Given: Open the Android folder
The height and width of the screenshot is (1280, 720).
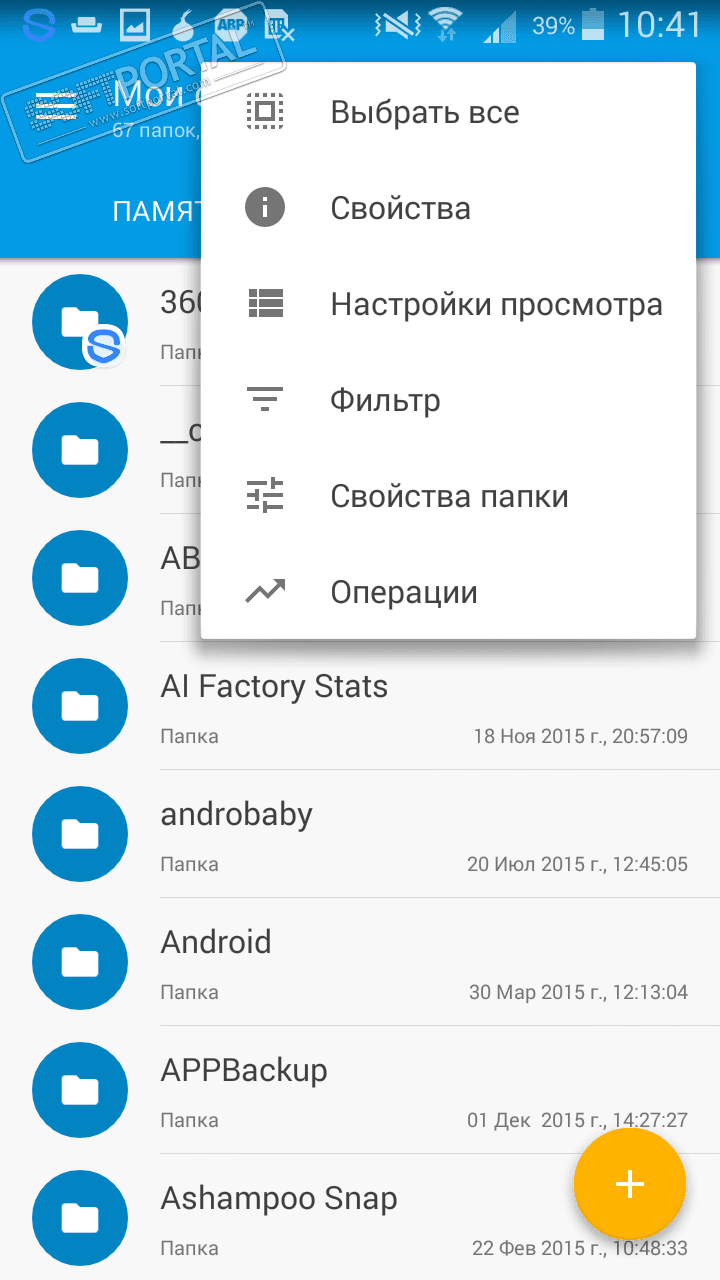Looking at the screenshot, I should coord(216,943).
